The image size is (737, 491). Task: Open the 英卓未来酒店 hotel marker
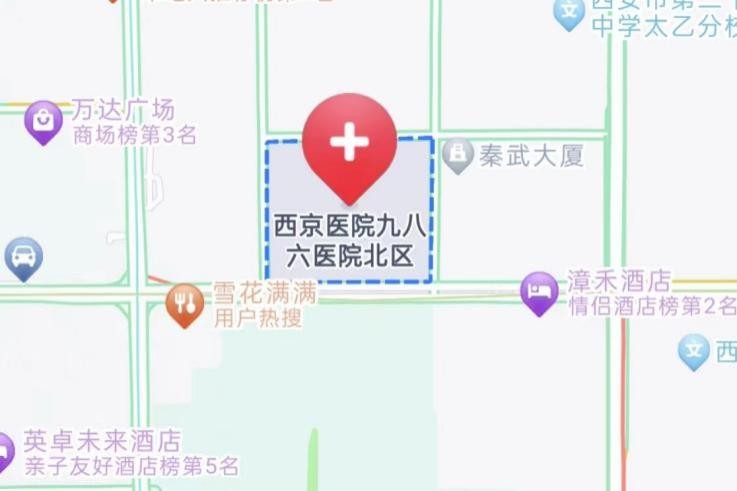[5, 451]
